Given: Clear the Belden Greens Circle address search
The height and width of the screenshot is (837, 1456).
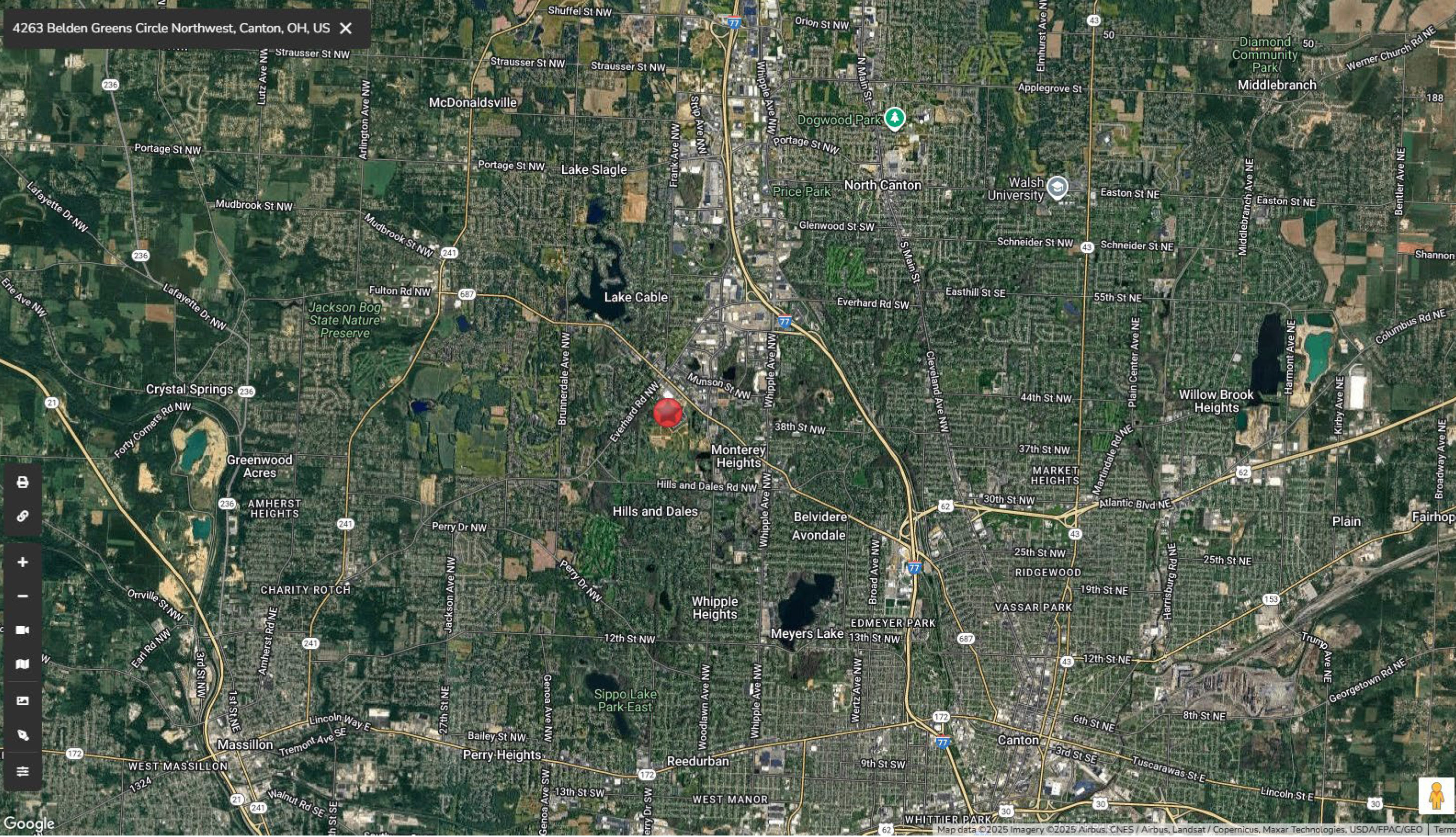Looking at the screenshot, I should coord(345,28).
